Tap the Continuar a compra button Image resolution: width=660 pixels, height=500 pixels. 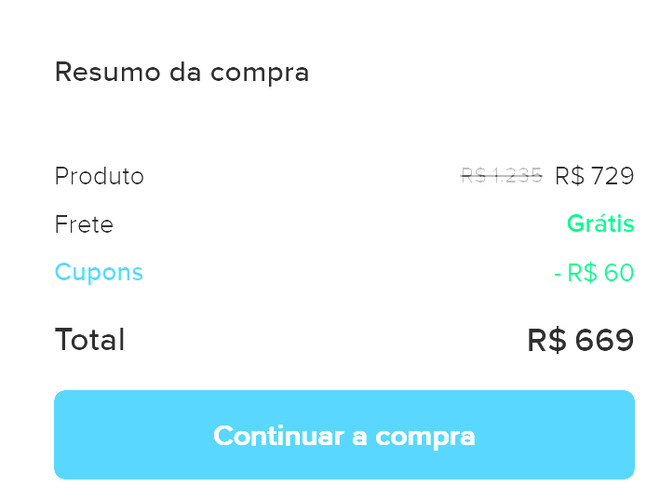(x=344, y=436)
